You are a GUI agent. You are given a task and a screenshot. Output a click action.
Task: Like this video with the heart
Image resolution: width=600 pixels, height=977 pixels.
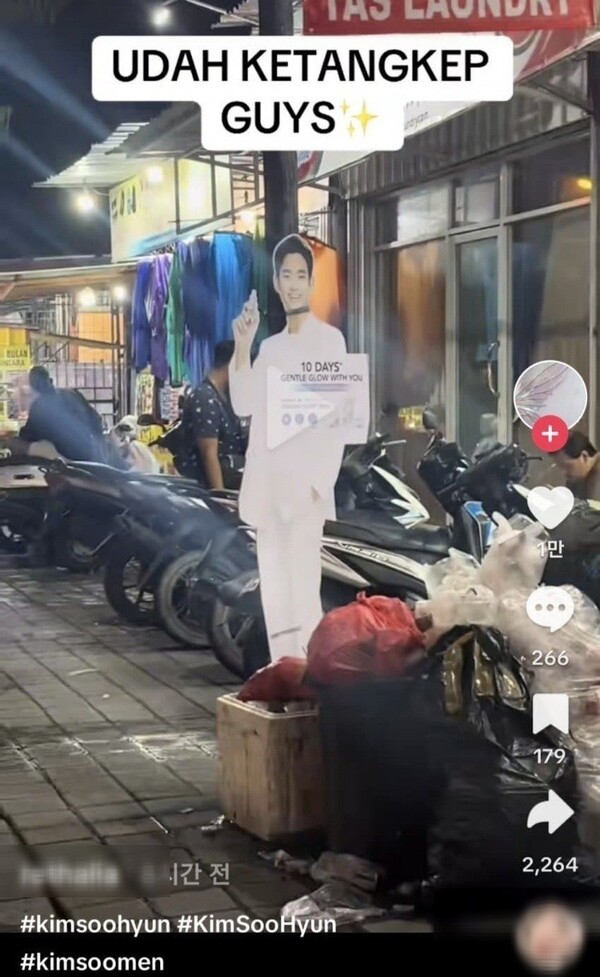tap(549, 507)
